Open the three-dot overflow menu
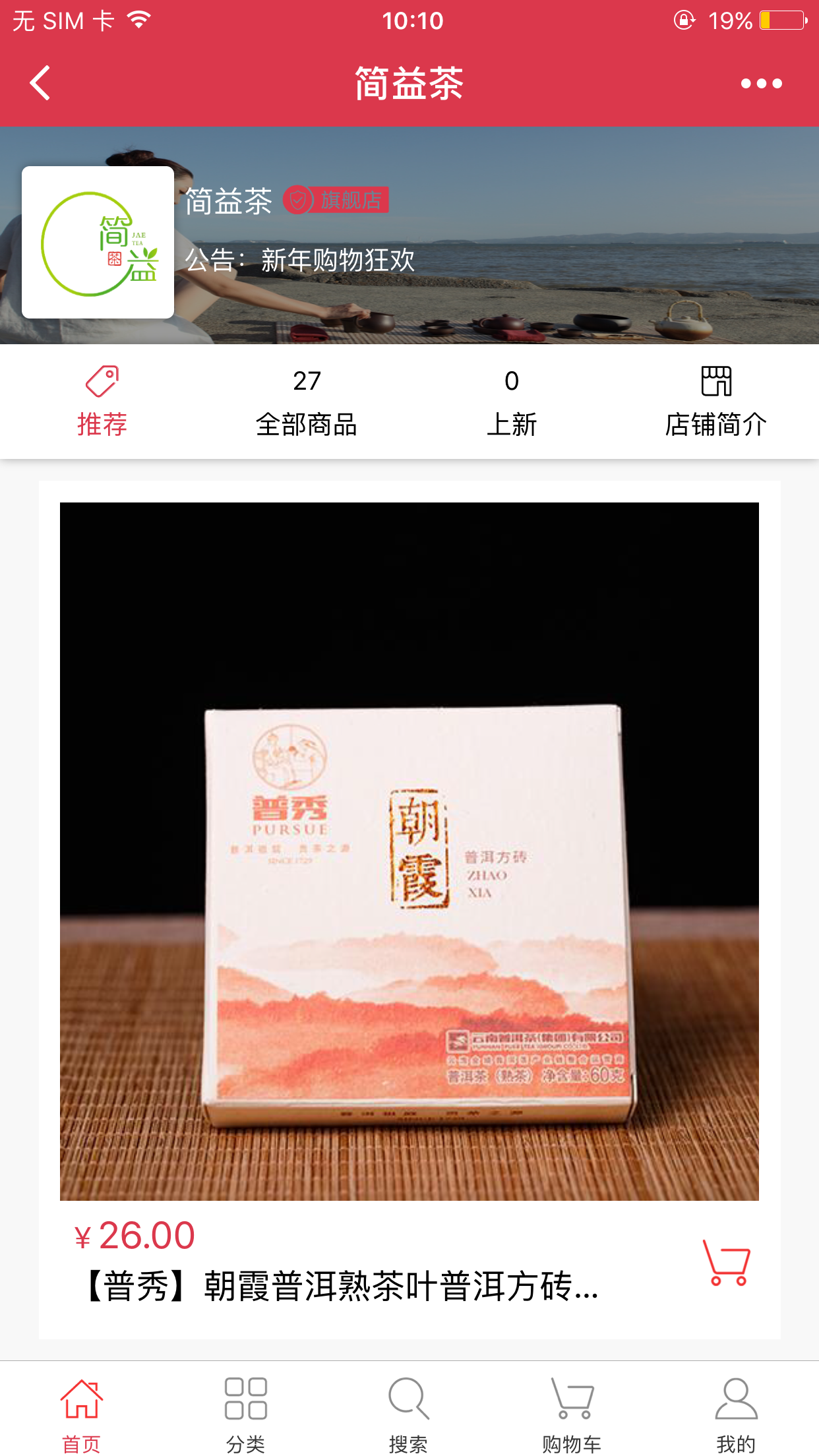This screenshot has height=1456, width=819. (761, 83)
